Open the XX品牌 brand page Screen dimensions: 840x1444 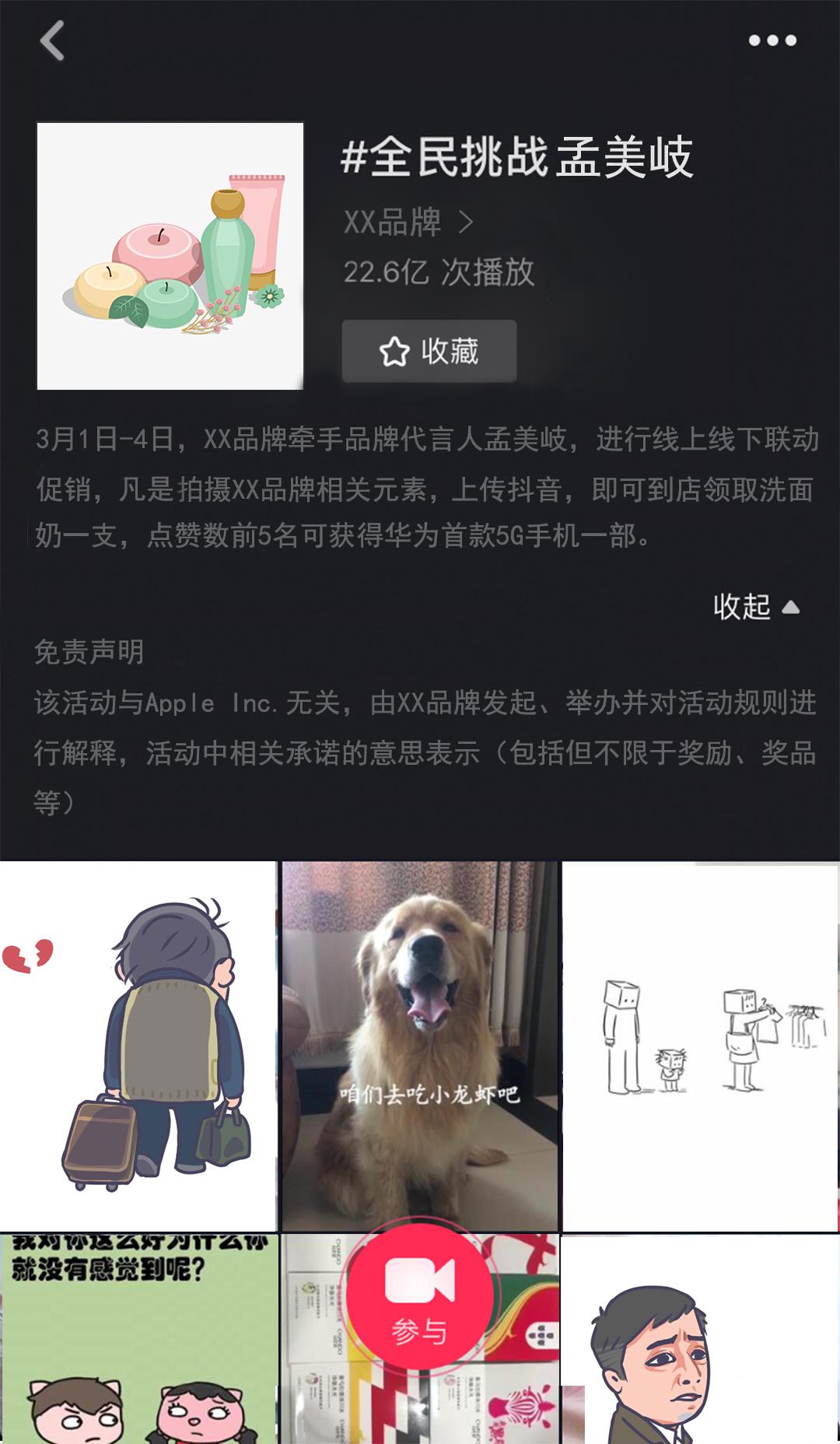point(408,223)
